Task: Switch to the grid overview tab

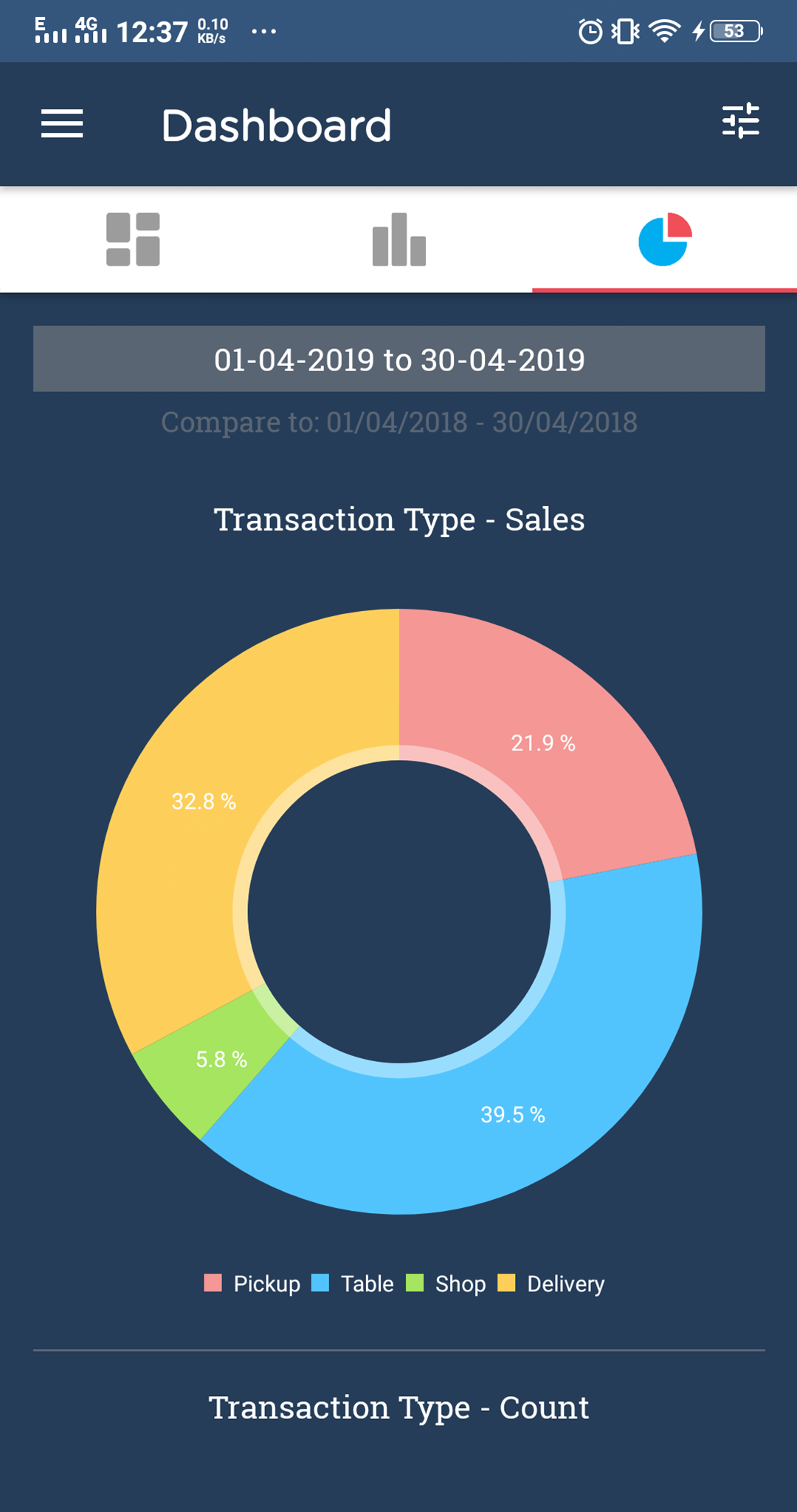Action: (x=133, y=239)
